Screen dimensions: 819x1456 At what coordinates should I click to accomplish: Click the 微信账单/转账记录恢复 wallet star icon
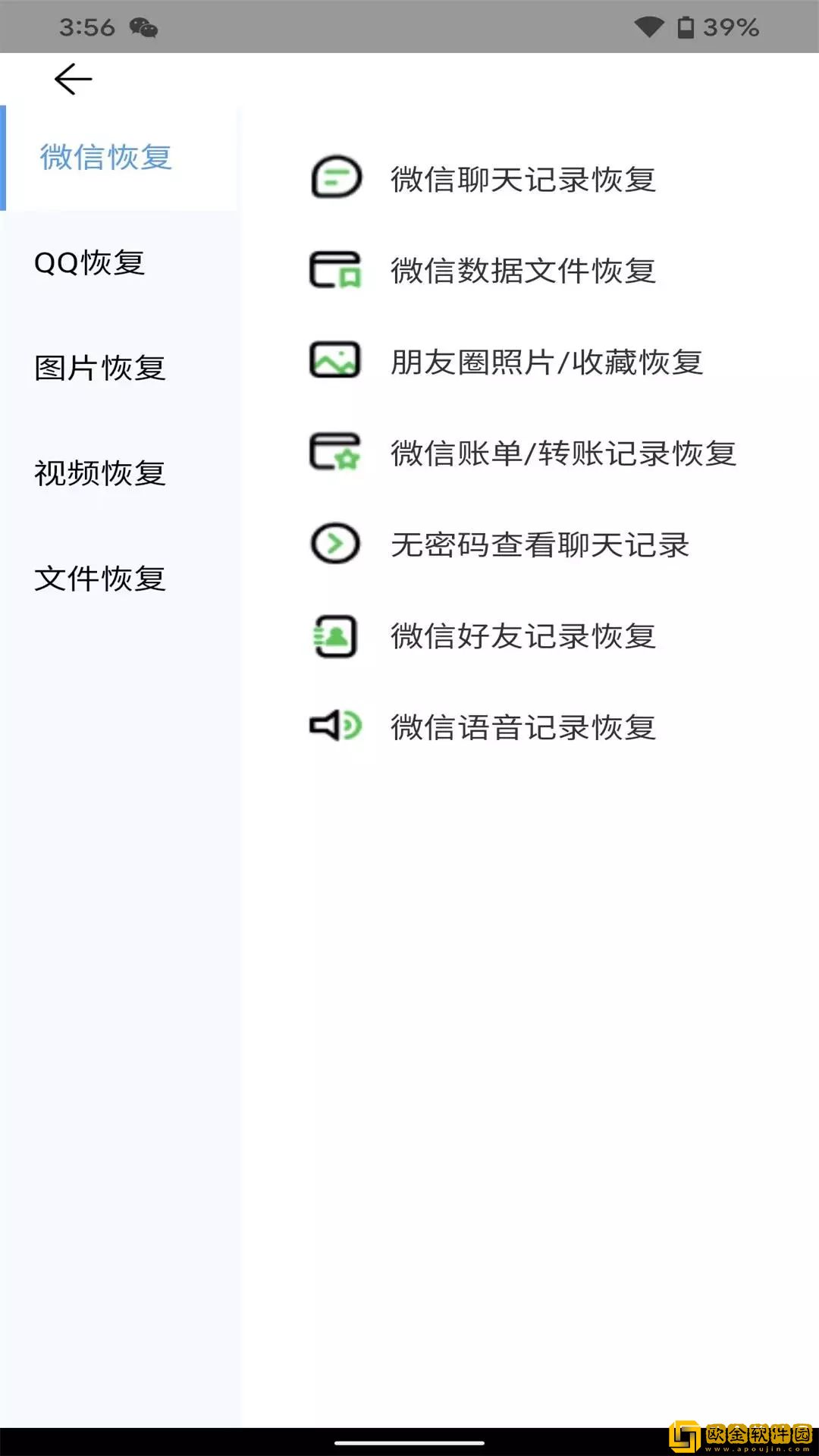336,453
